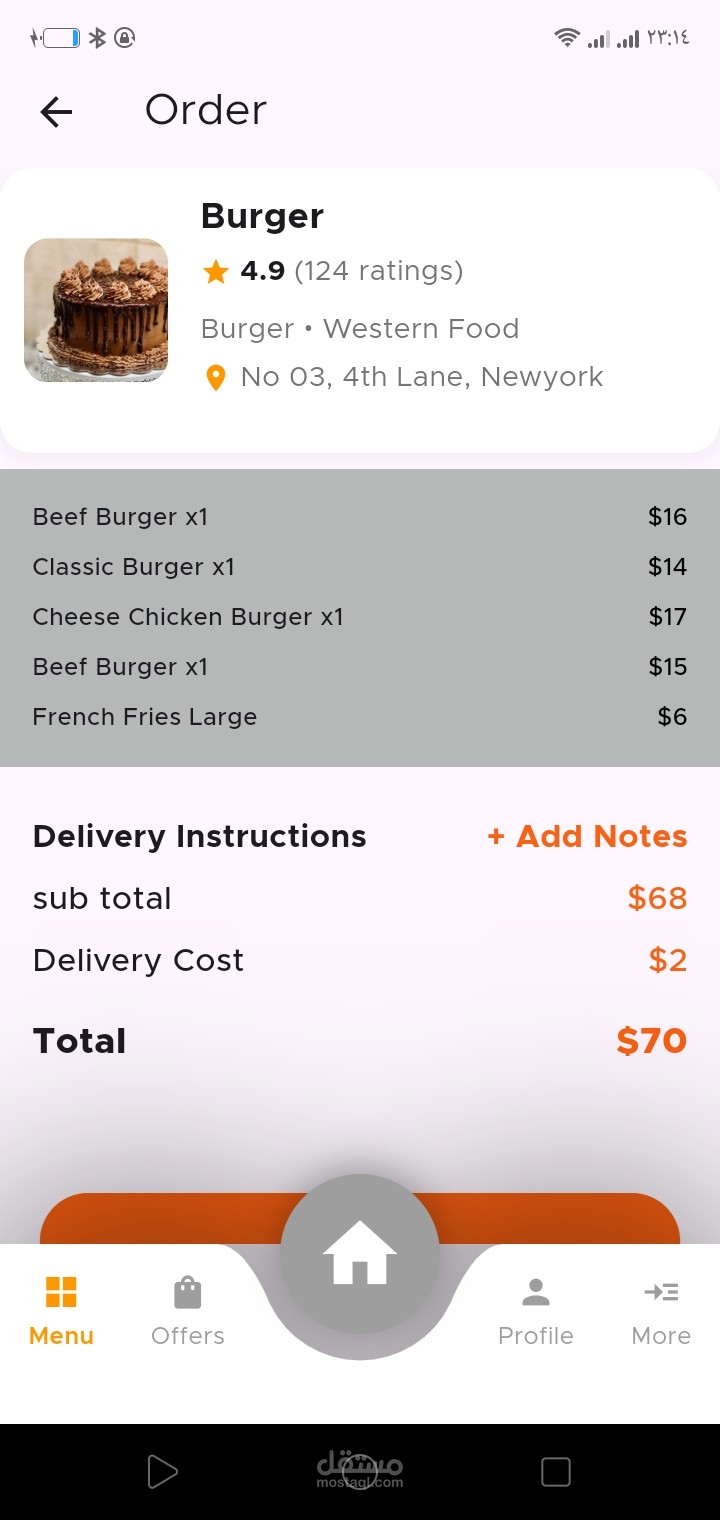Go back from the Order screen
The height and width of the screenshot is (1520, 720).
coord(56,112)
